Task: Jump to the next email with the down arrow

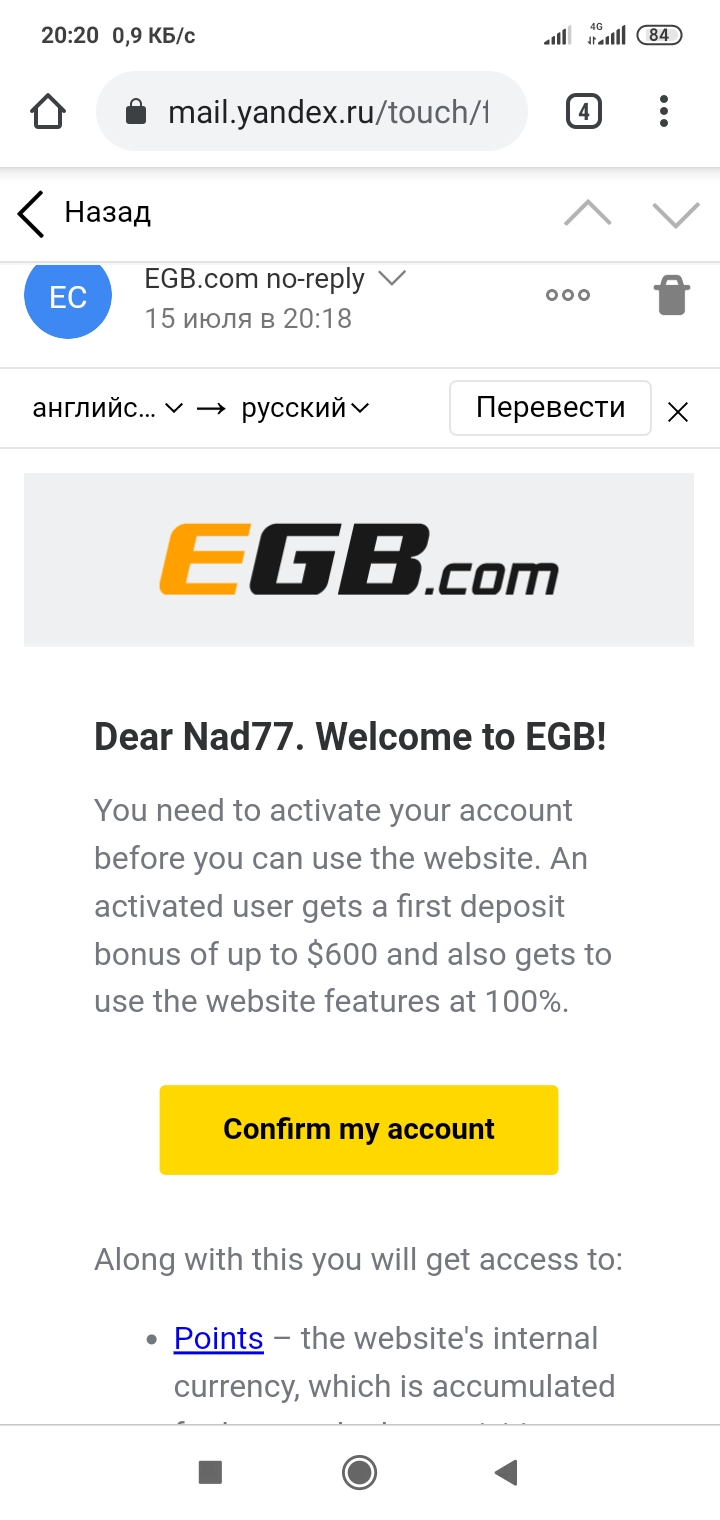Action: point(675,213)
